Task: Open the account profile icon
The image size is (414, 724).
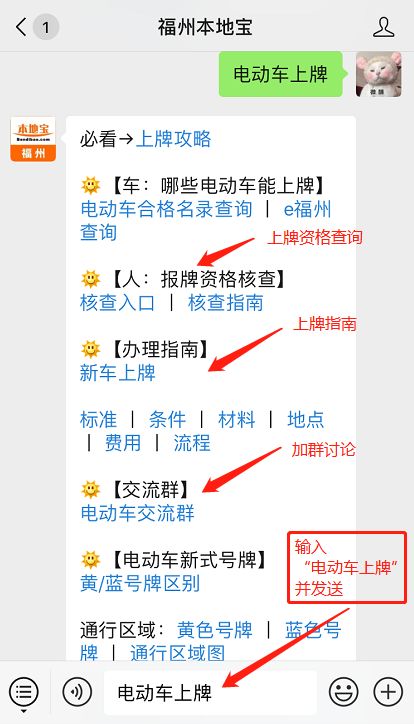Action: click(x=384, y=27)
